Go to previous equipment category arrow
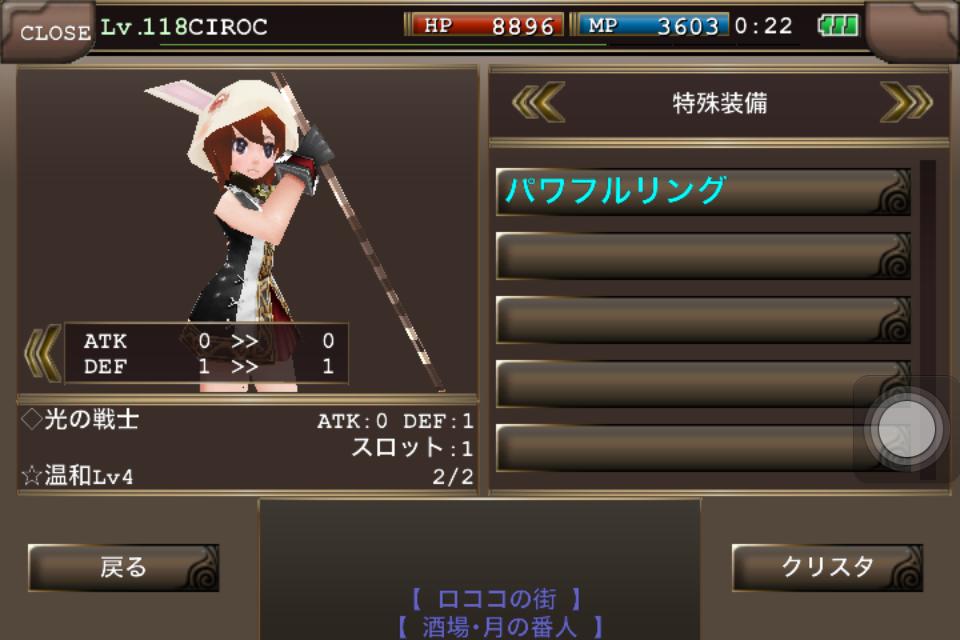Viewport: 960px width, 640px height. click(539, 102)
